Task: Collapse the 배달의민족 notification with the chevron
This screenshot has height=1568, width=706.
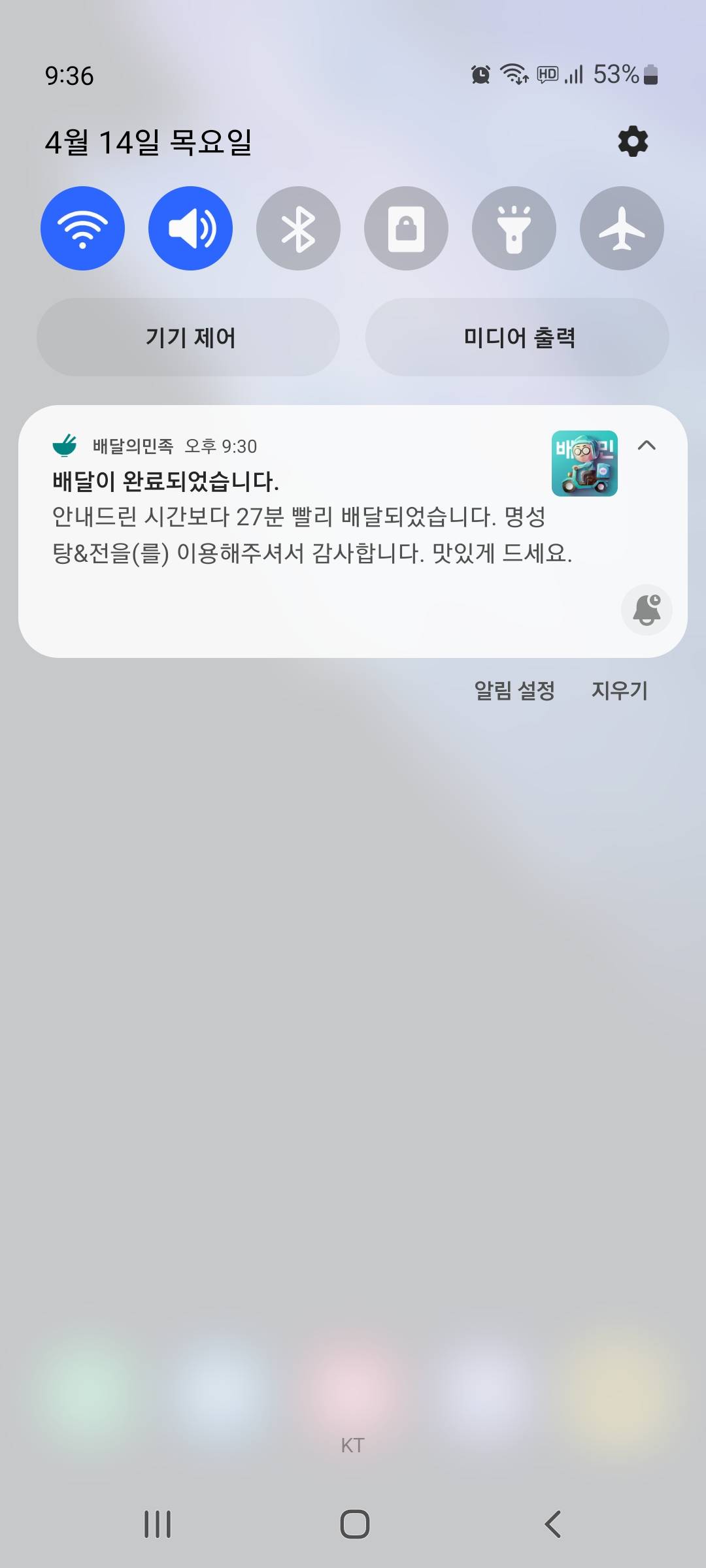Action: click(x=647, y=446)
